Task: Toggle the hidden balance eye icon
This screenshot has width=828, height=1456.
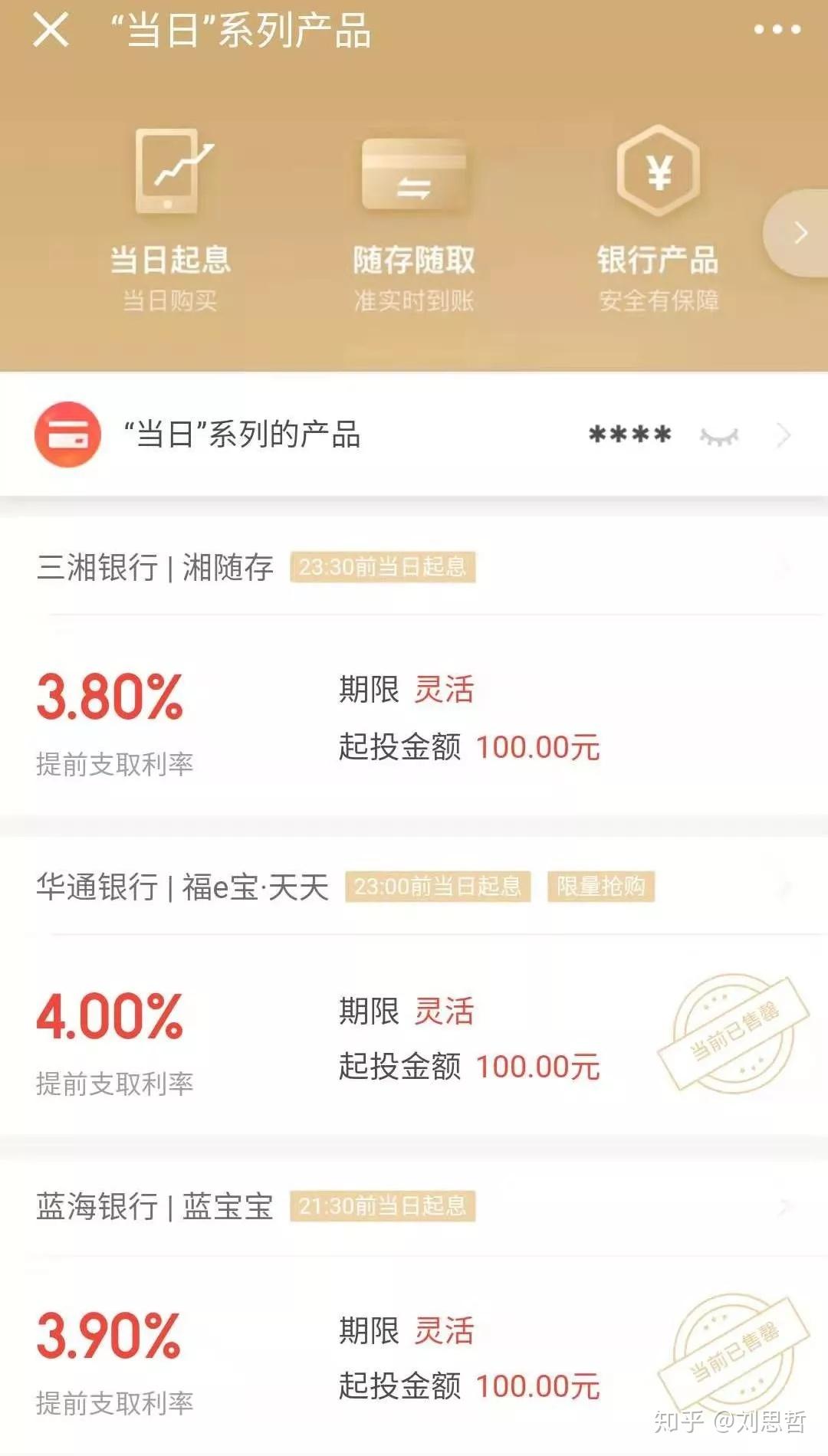Action: click(x=718, y=437)
